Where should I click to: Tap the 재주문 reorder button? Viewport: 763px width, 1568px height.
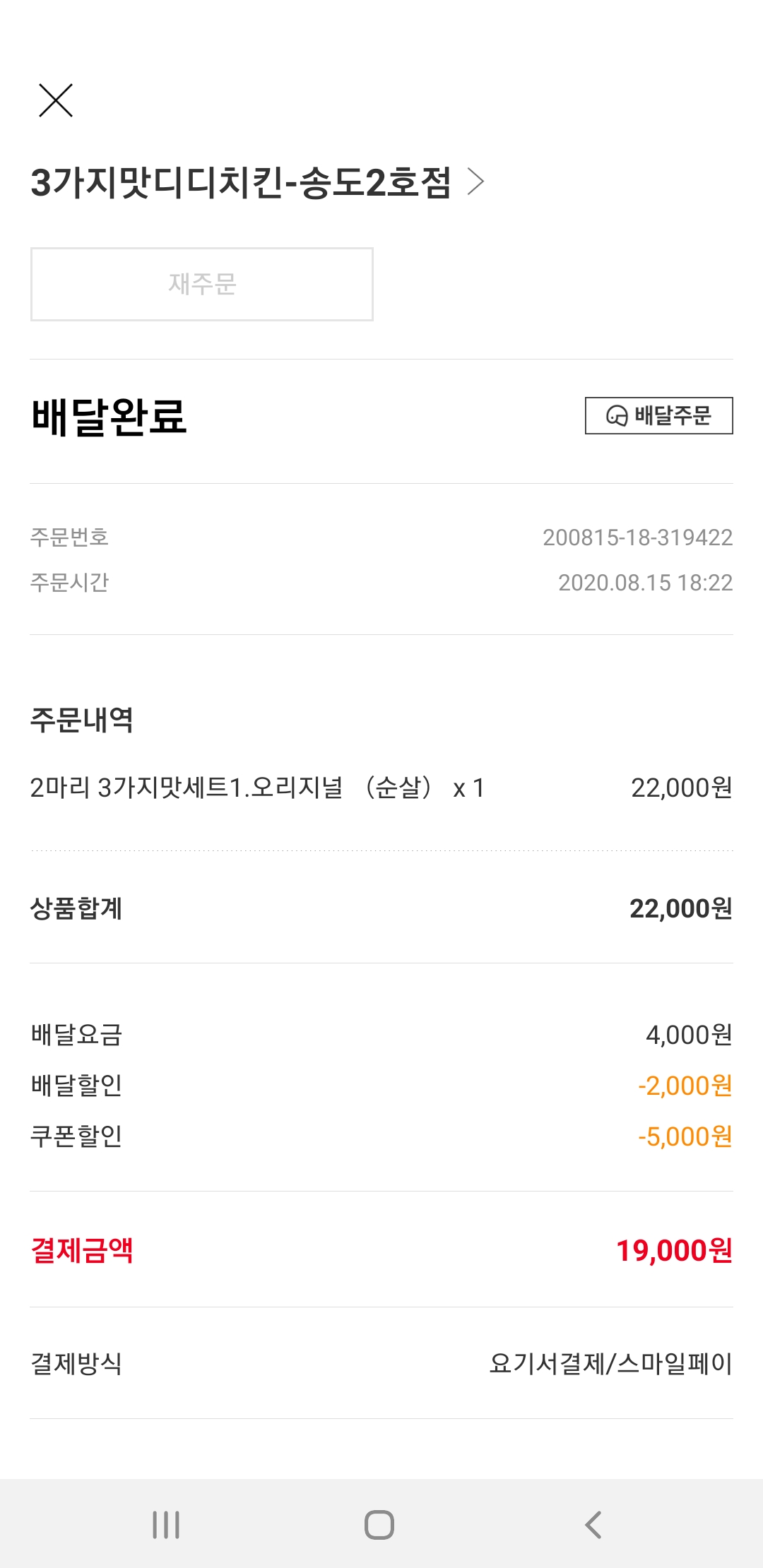(x=202, y=284)
